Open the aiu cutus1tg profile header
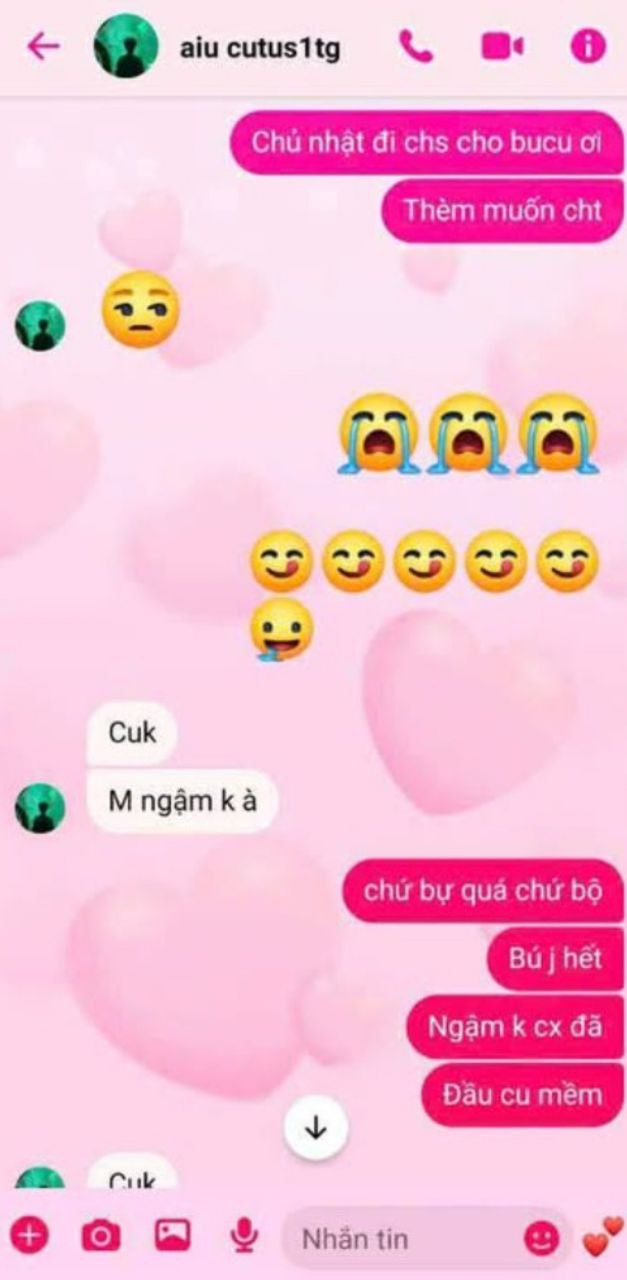Image resolution: width=627 pixels, height=1280 pixels. pyautogui.click(x=258, y=47)
